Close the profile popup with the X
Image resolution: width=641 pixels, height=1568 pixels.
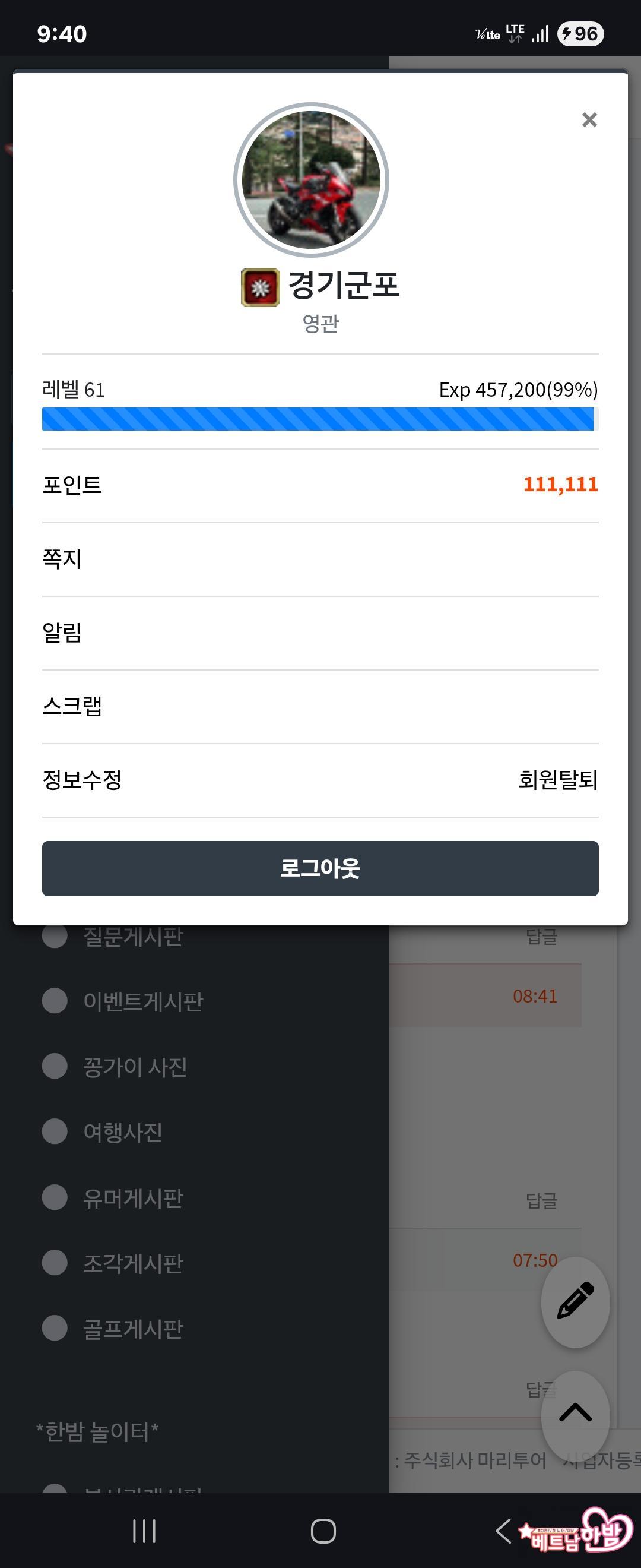tap(589, 119)
